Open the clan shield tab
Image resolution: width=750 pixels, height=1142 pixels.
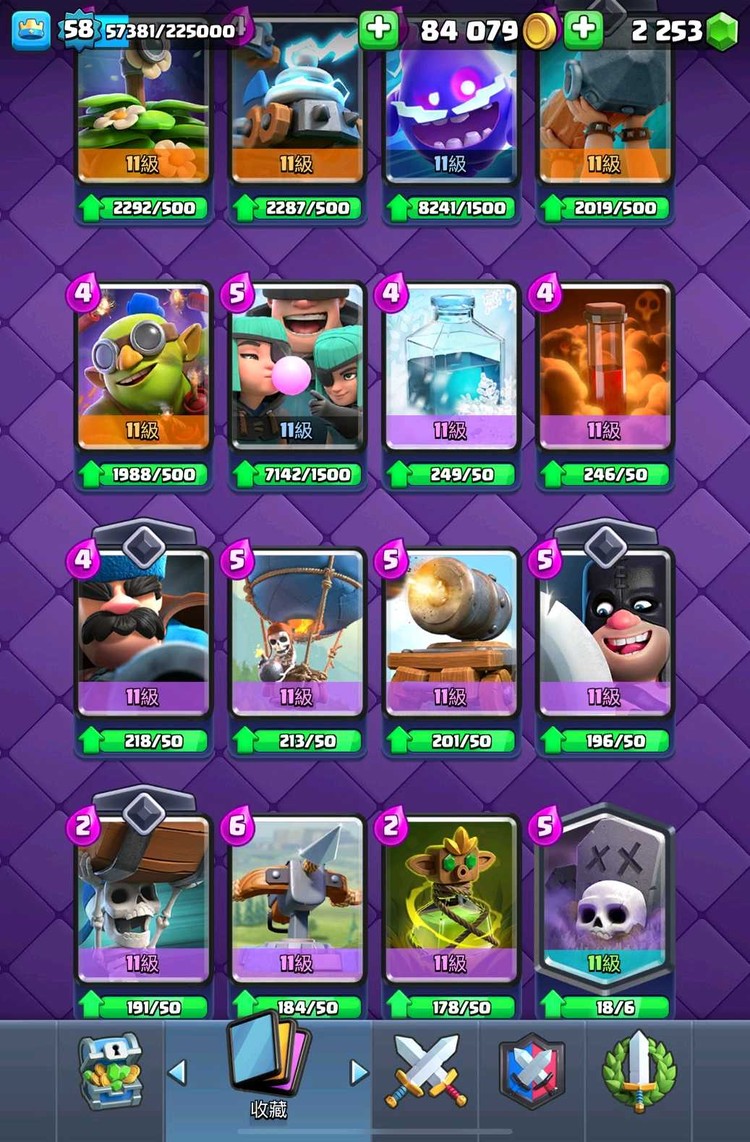(x=532, y=1071)
